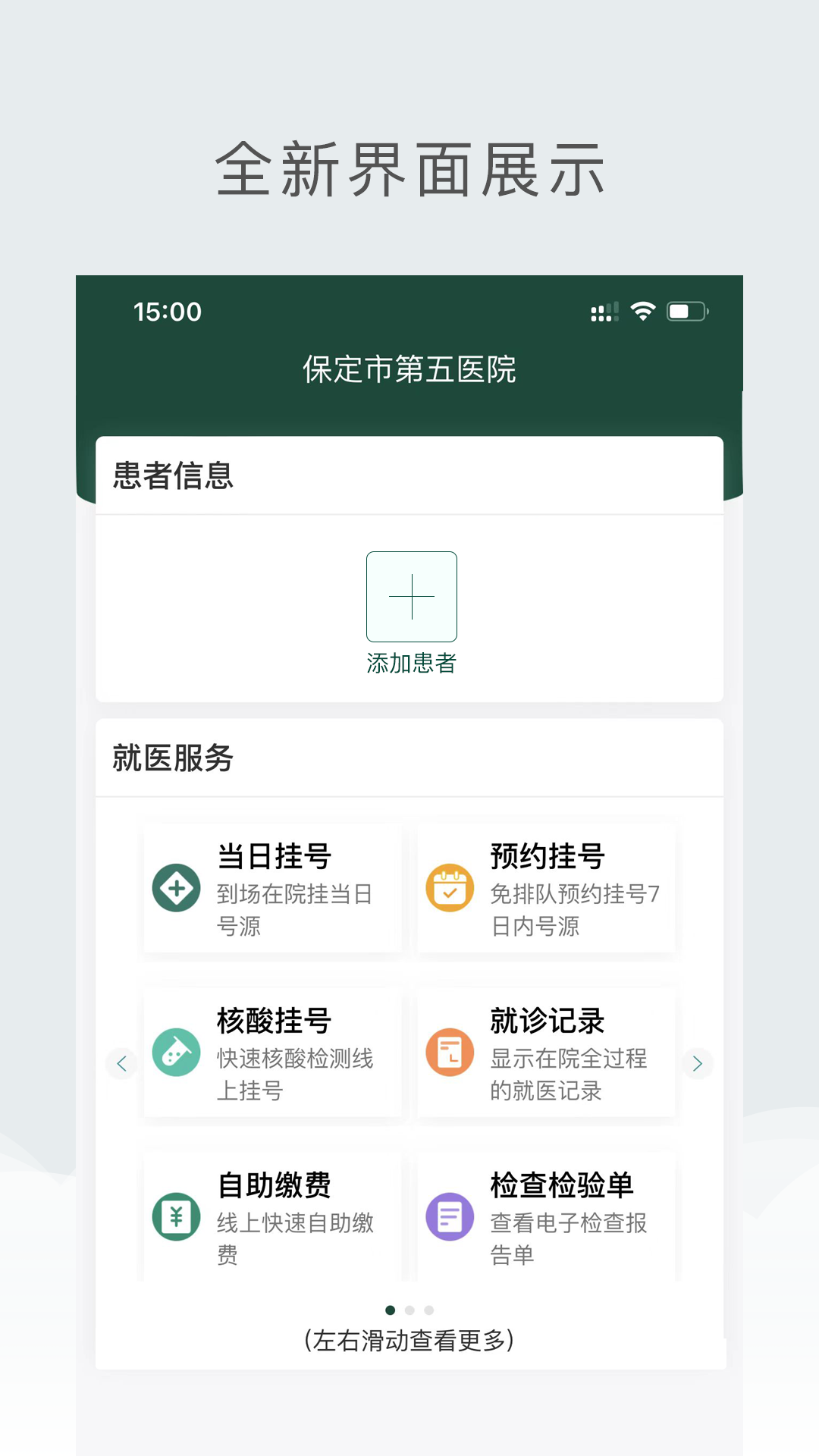Tap the cellular signal indicator
Viewport: 819px width, 1456px height.
click(x=603, y=310)
